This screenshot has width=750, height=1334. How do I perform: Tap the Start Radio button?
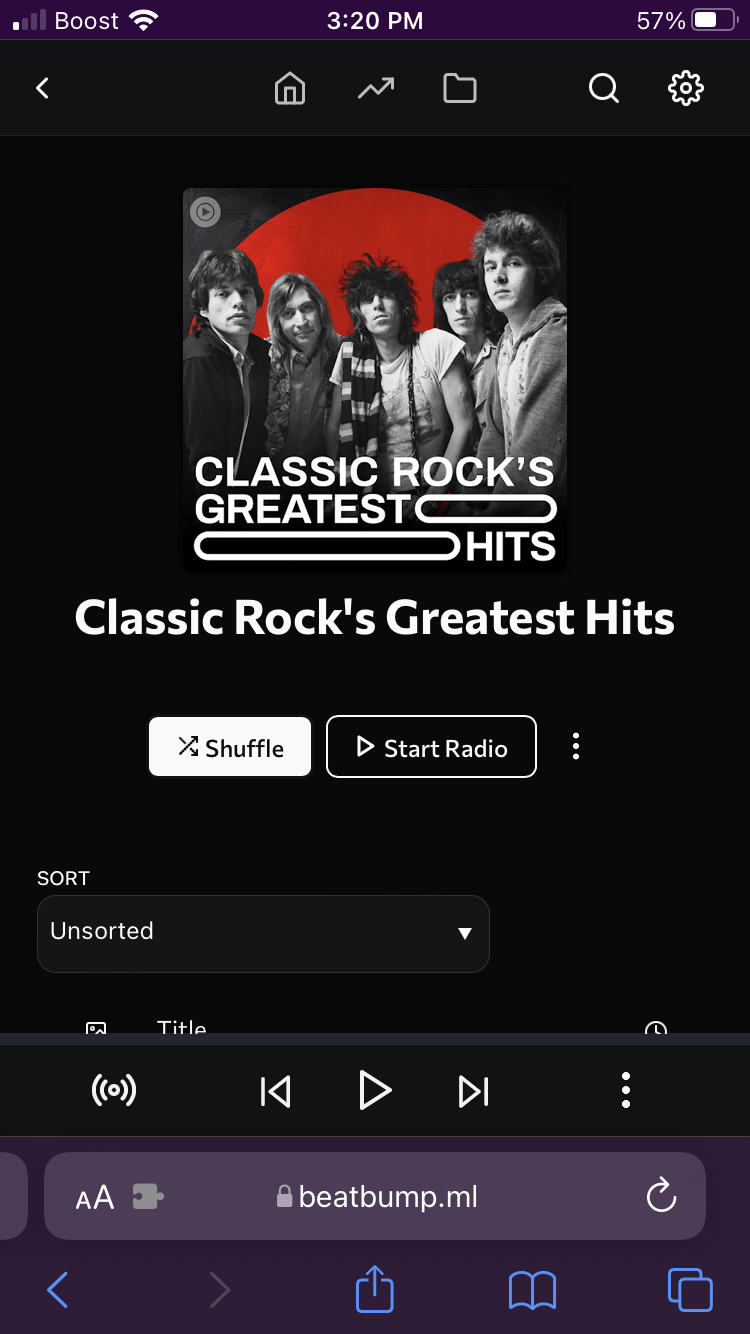click(x=431, y=747)
